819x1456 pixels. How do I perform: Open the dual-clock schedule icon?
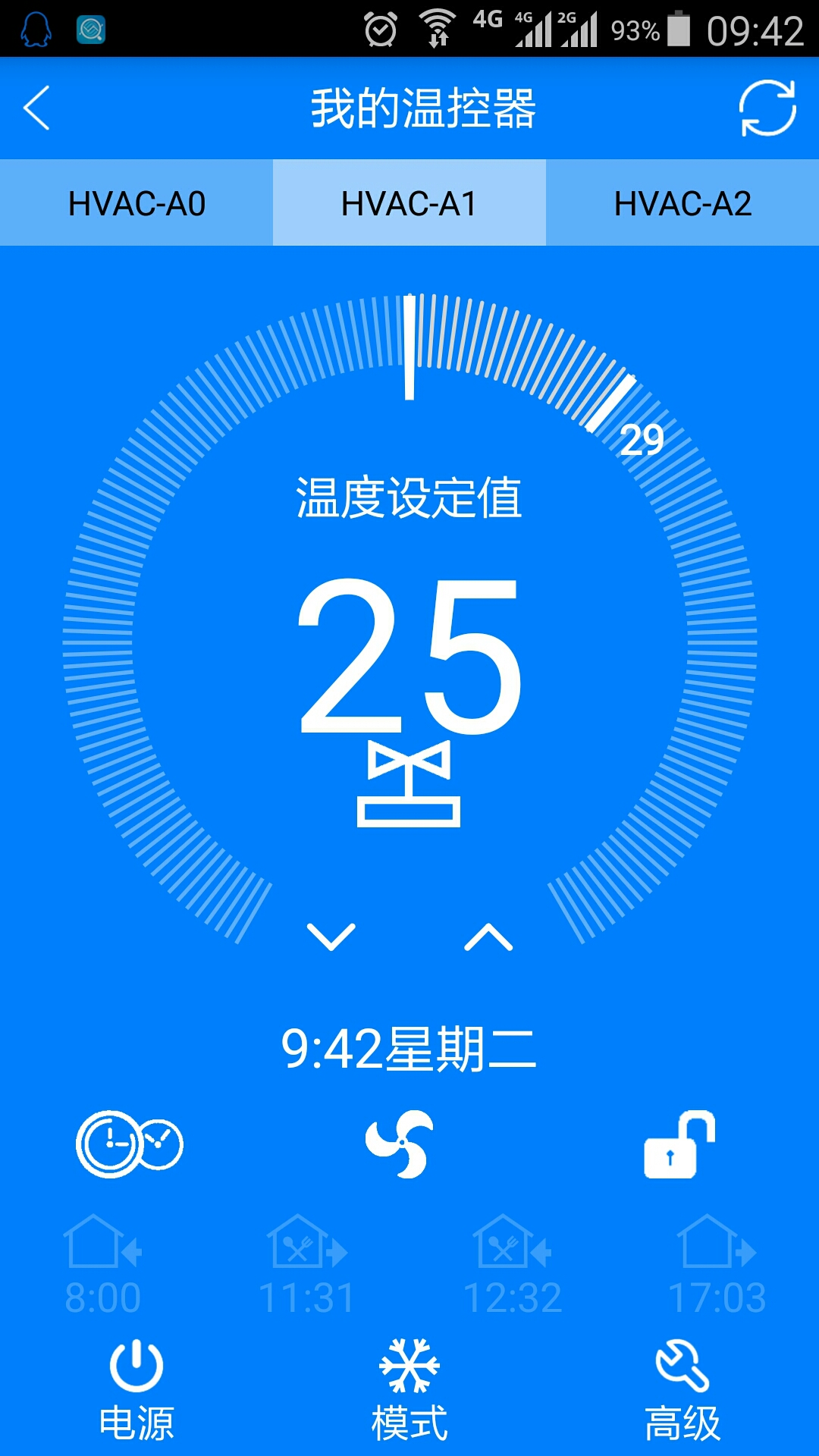[129, 1144]
